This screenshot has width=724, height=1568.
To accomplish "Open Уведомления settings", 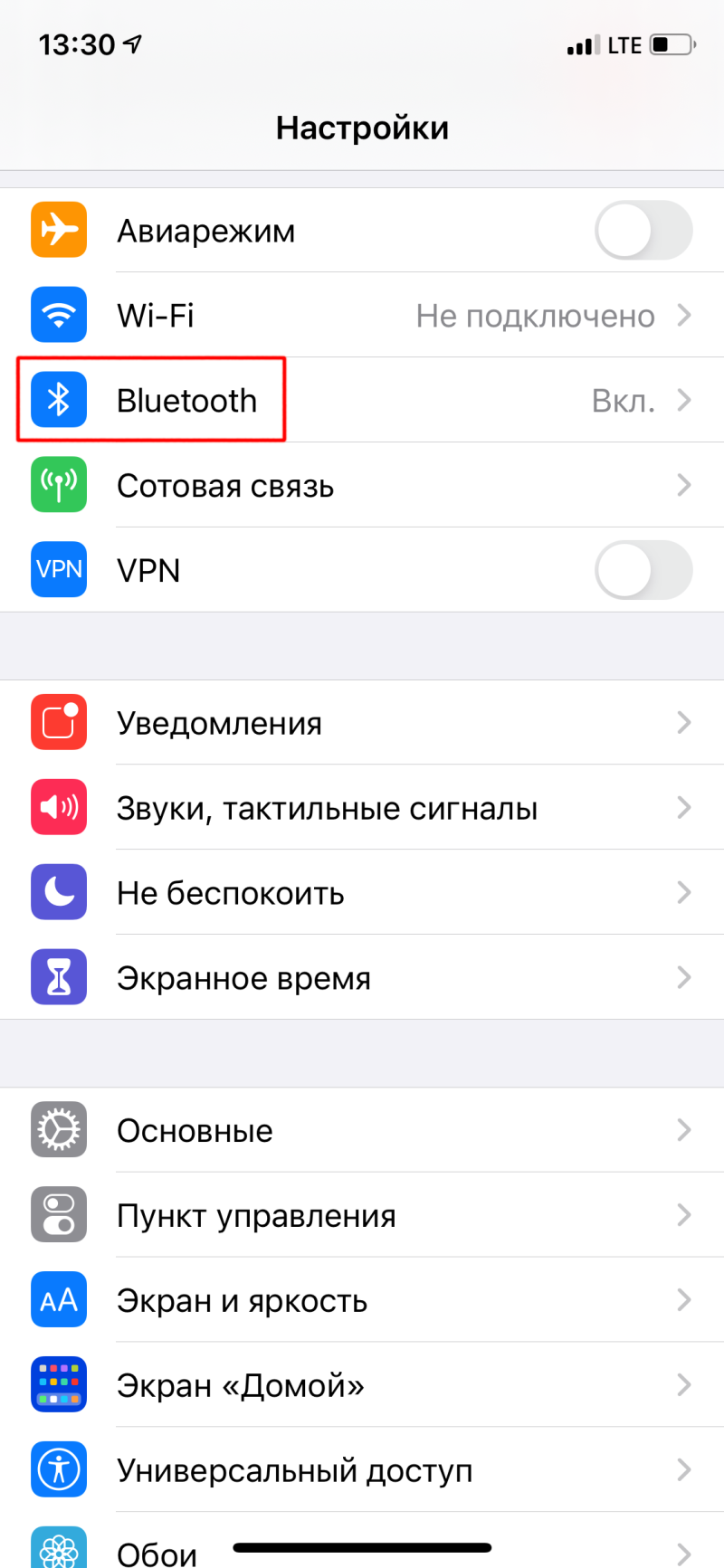I will pos(362,722).
